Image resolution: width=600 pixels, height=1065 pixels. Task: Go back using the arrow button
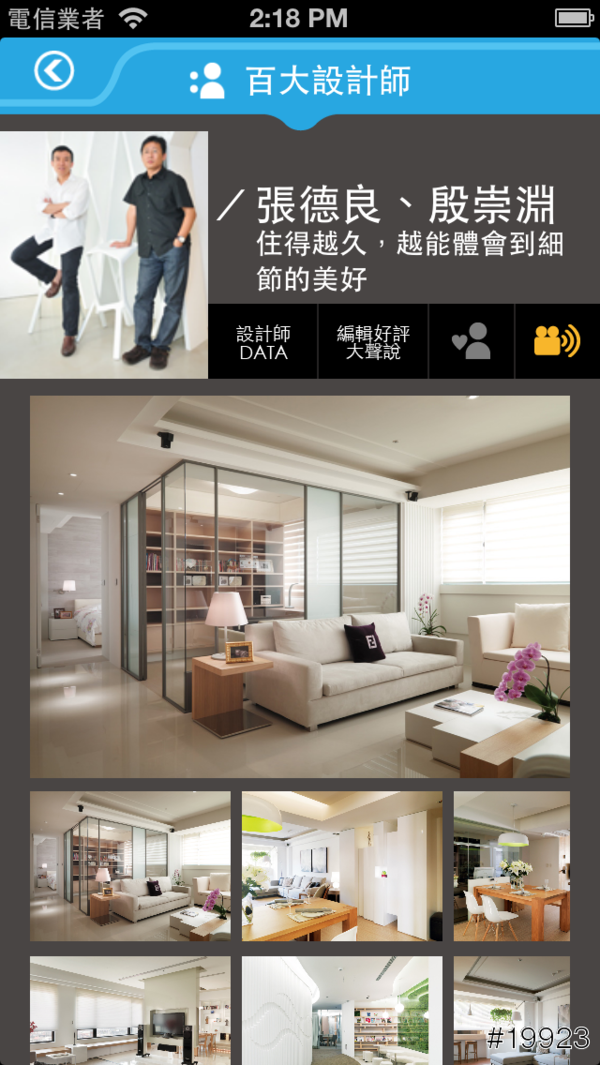click(x=54, y=70)
